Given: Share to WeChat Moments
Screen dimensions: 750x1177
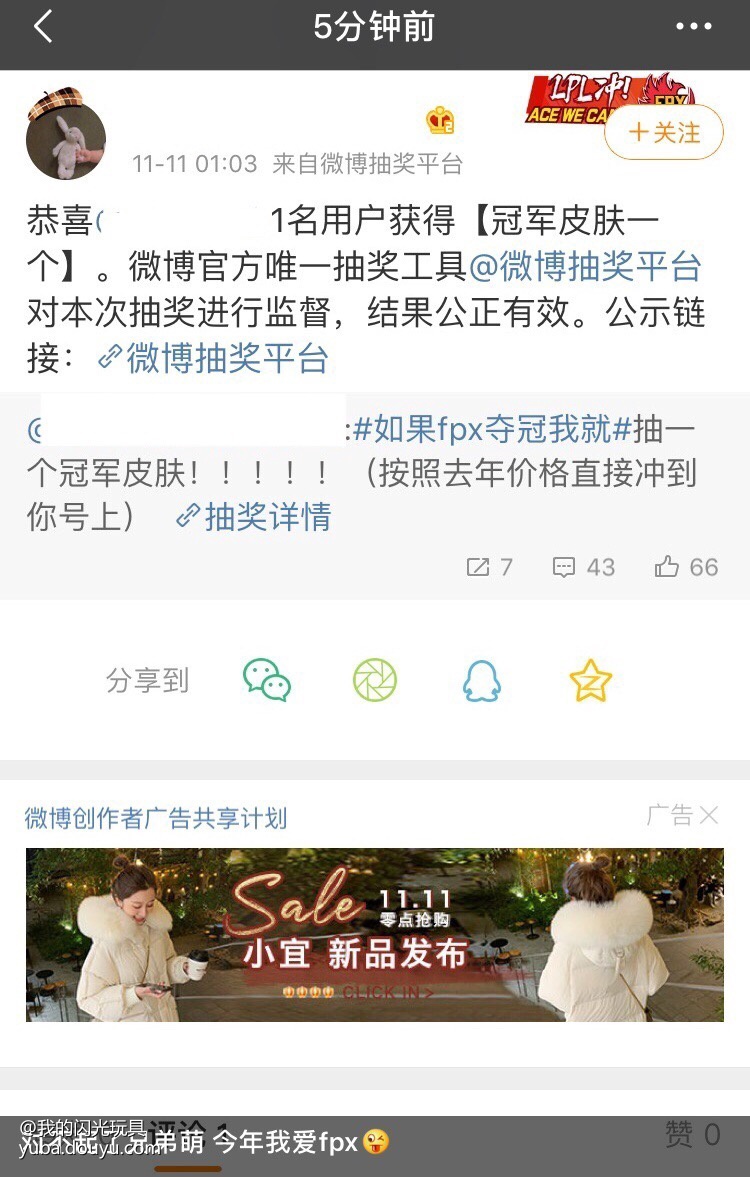Looking at the screenshot, I should (x=375, y=681).
